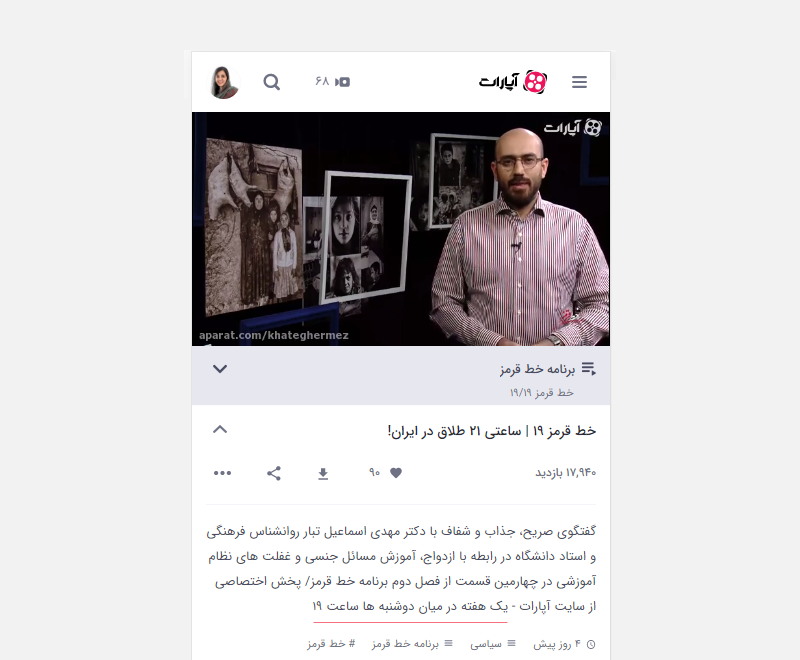Collapse the video description chevron

pyautogui.click(x=220, y=430)
